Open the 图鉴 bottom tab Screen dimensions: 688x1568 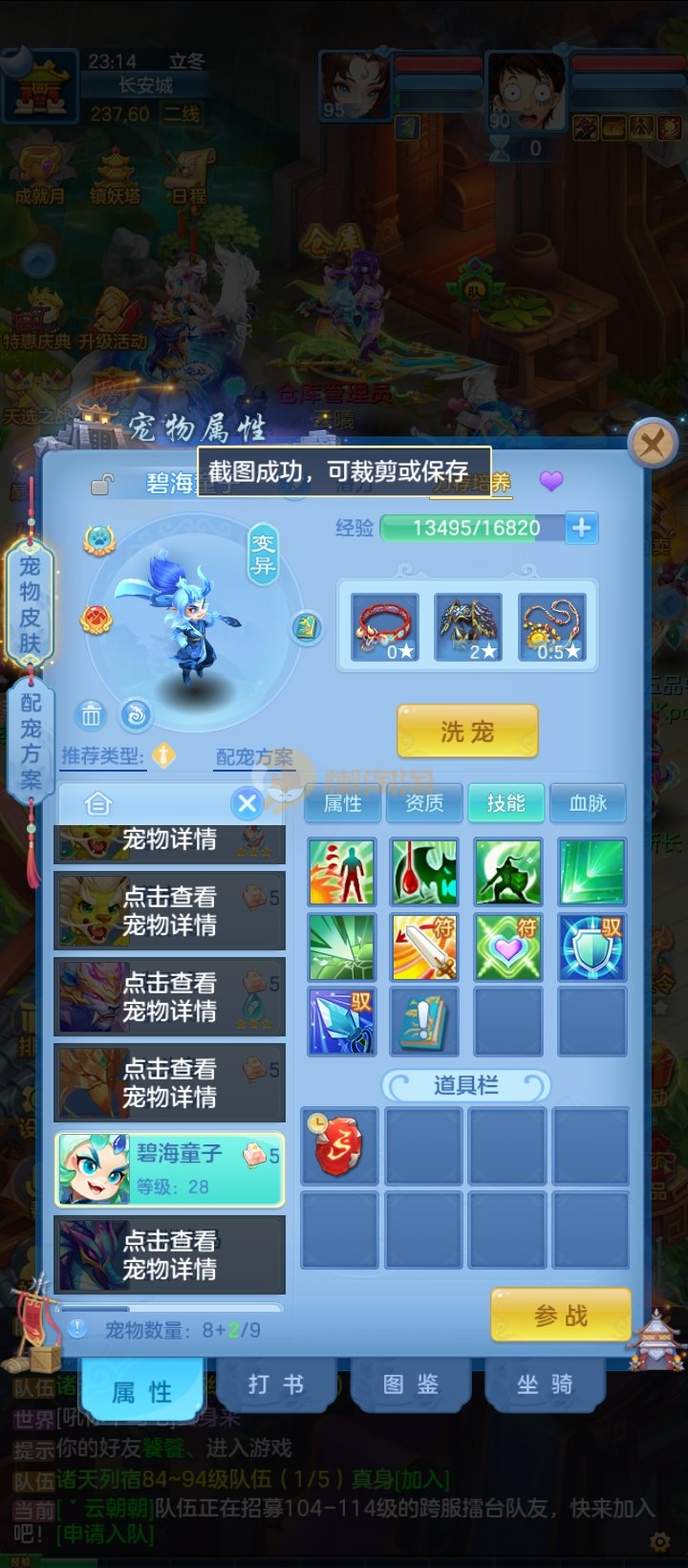[x=411, y=1384]
